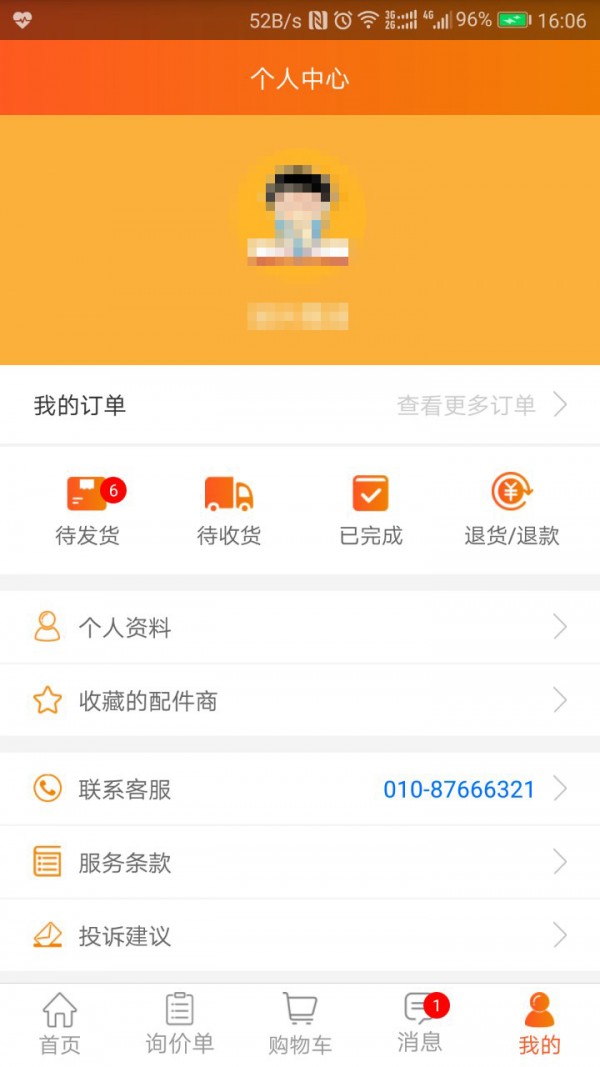Viewport: 600px width, 1067px height.
Task: View 待收货 orders awaiting receipt
Action: (x=229, y=510)
